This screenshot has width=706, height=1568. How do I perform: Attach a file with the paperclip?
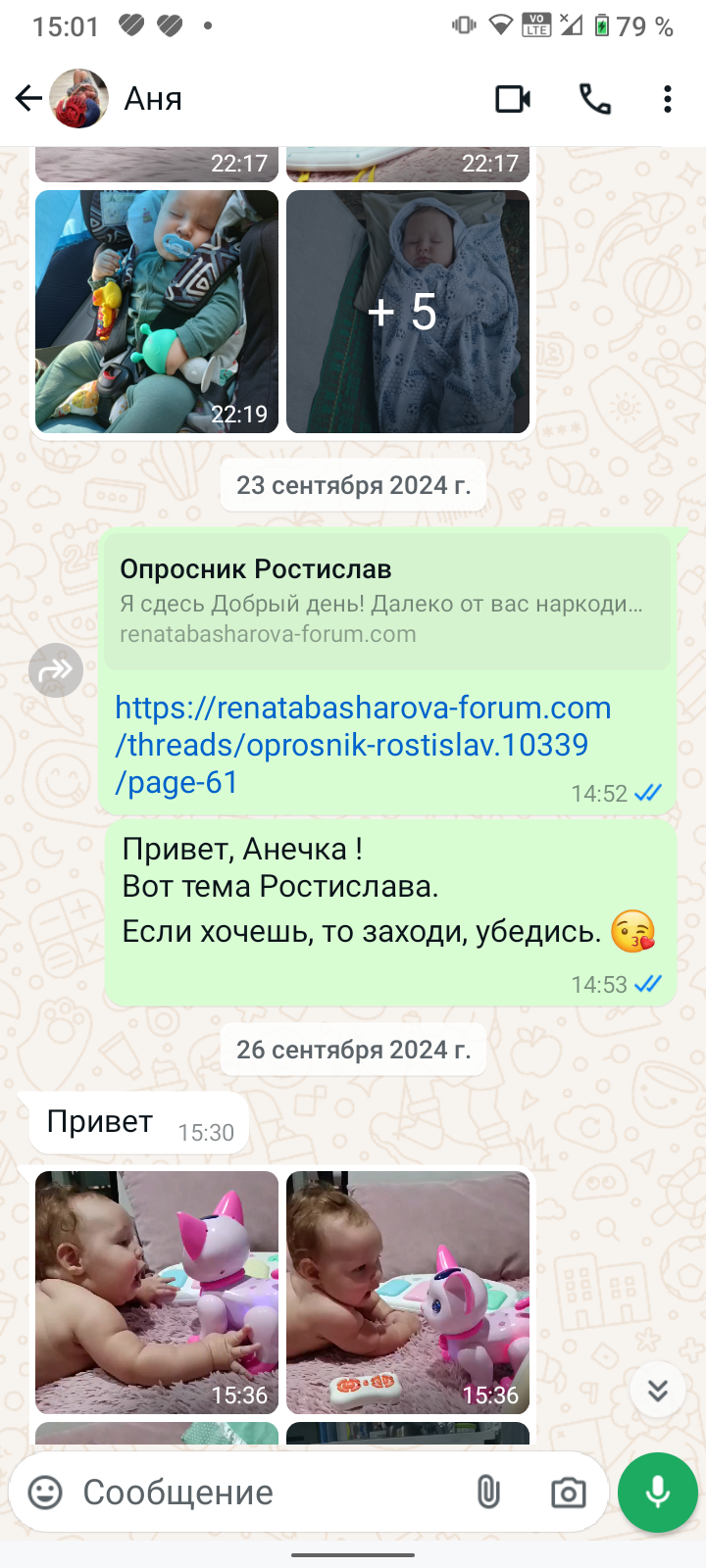487,1493
